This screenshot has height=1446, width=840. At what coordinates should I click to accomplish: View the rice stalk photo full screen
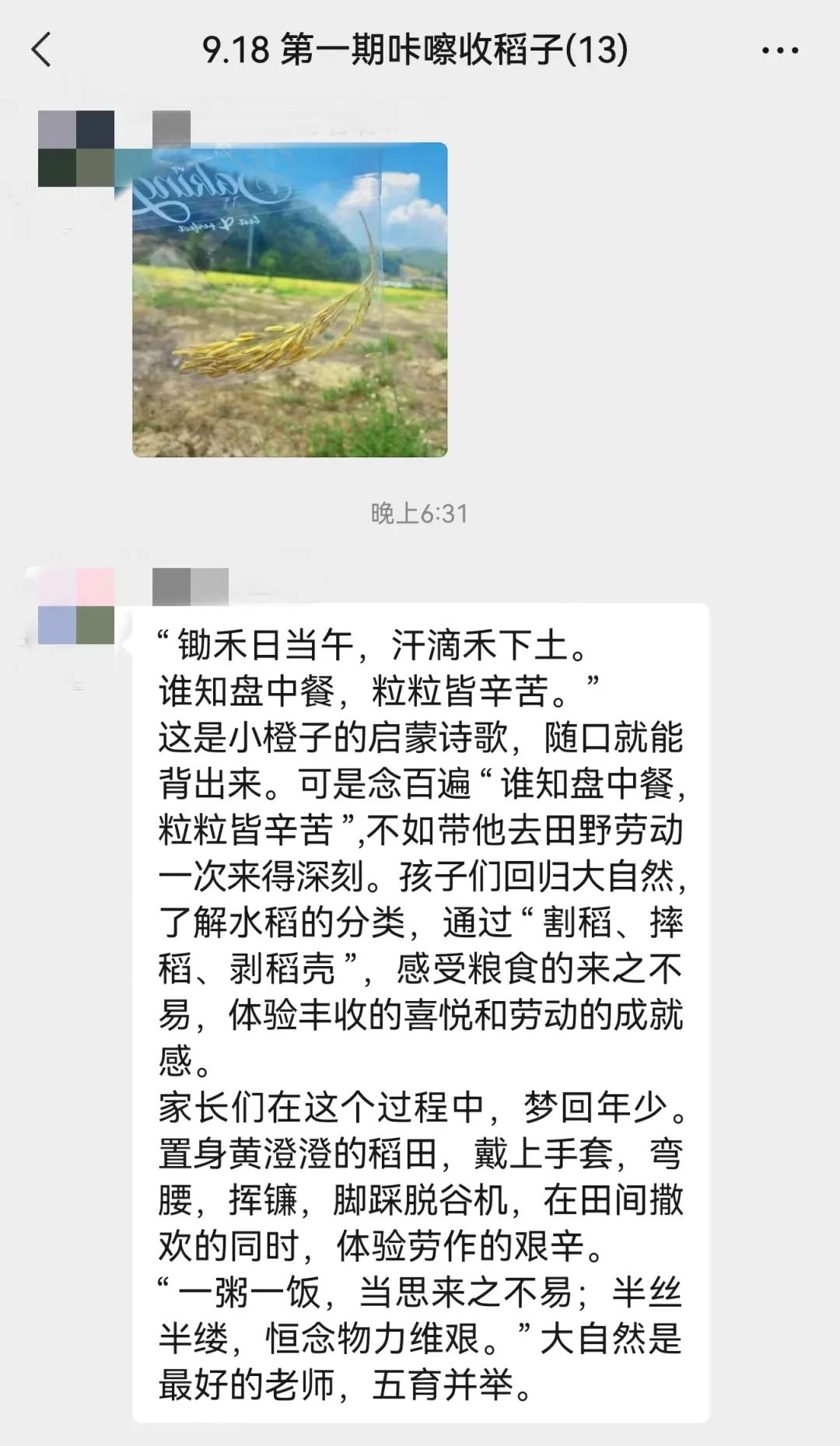289,299
